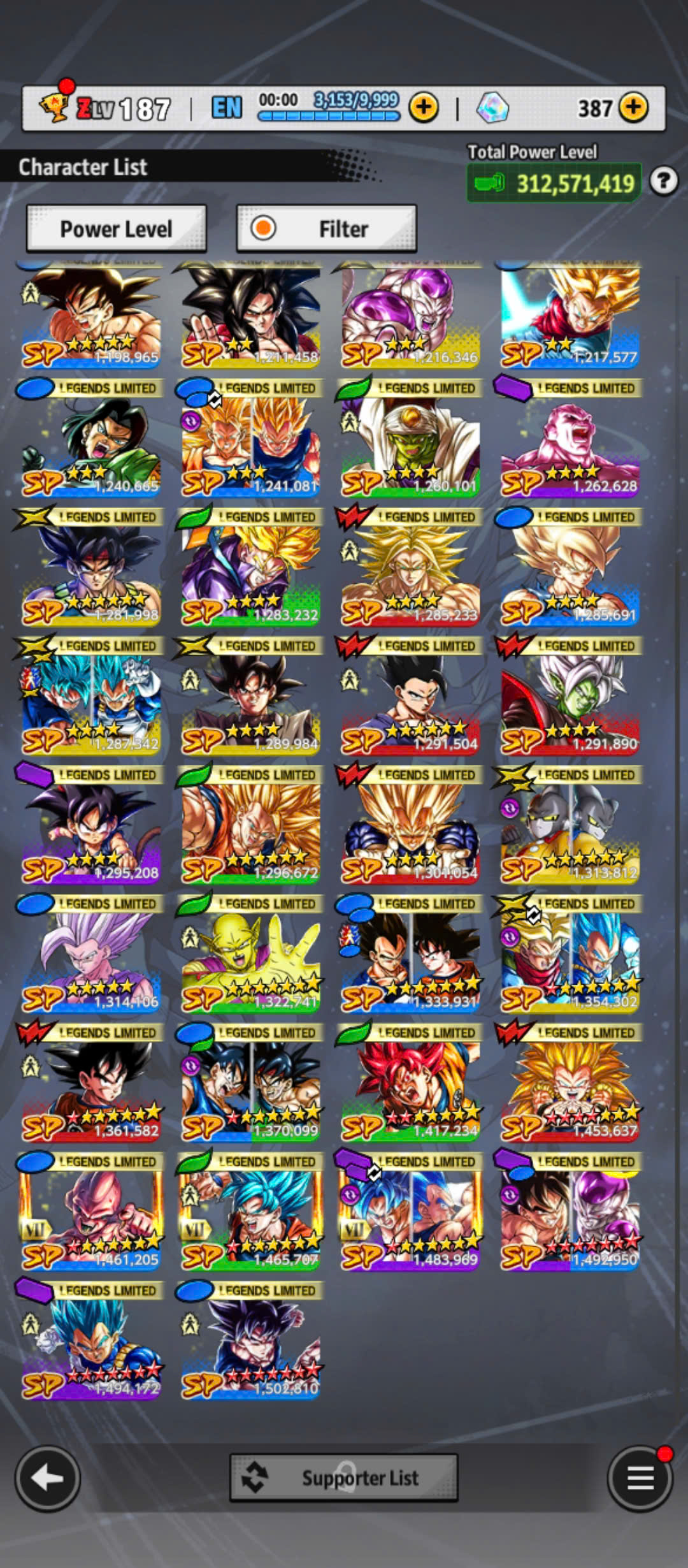Open the Filter options
Image resolution: width=688 pixels, height=1568 pixels.
pyautogui.click(x=327, y=228)
